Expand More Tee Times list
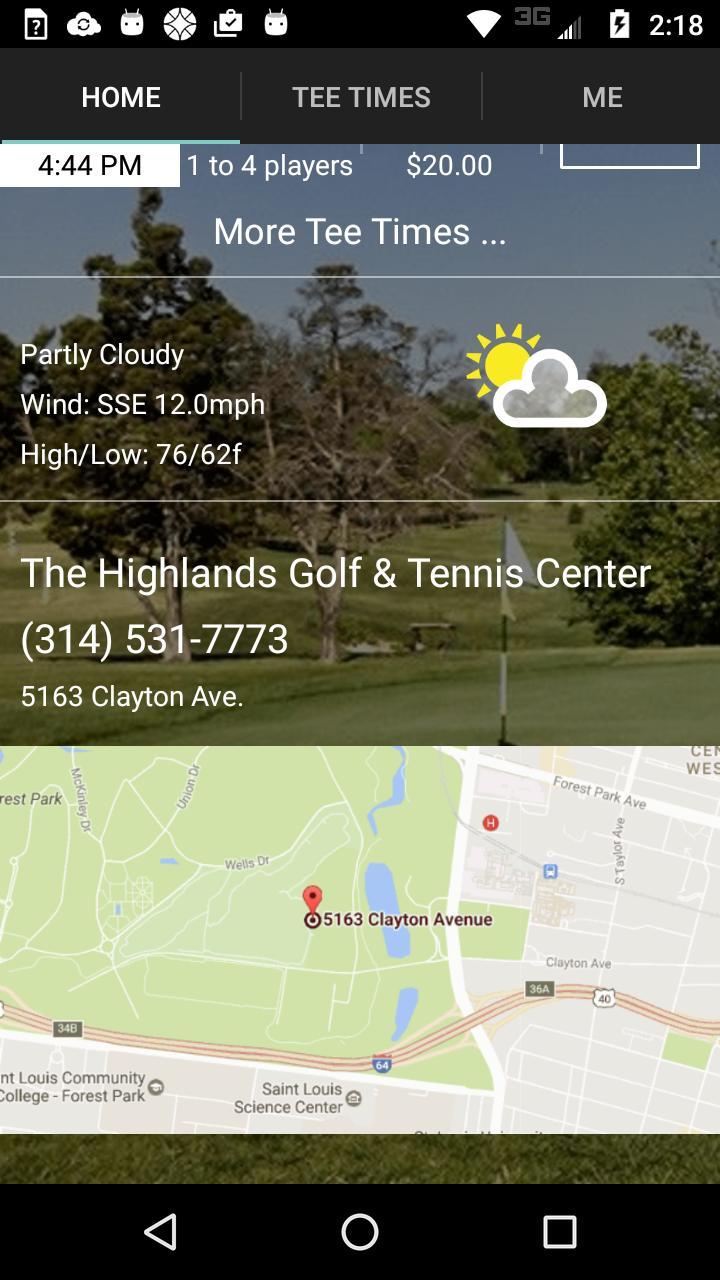720x1280 pixels. pyautogui.click(x=359, y=231)
